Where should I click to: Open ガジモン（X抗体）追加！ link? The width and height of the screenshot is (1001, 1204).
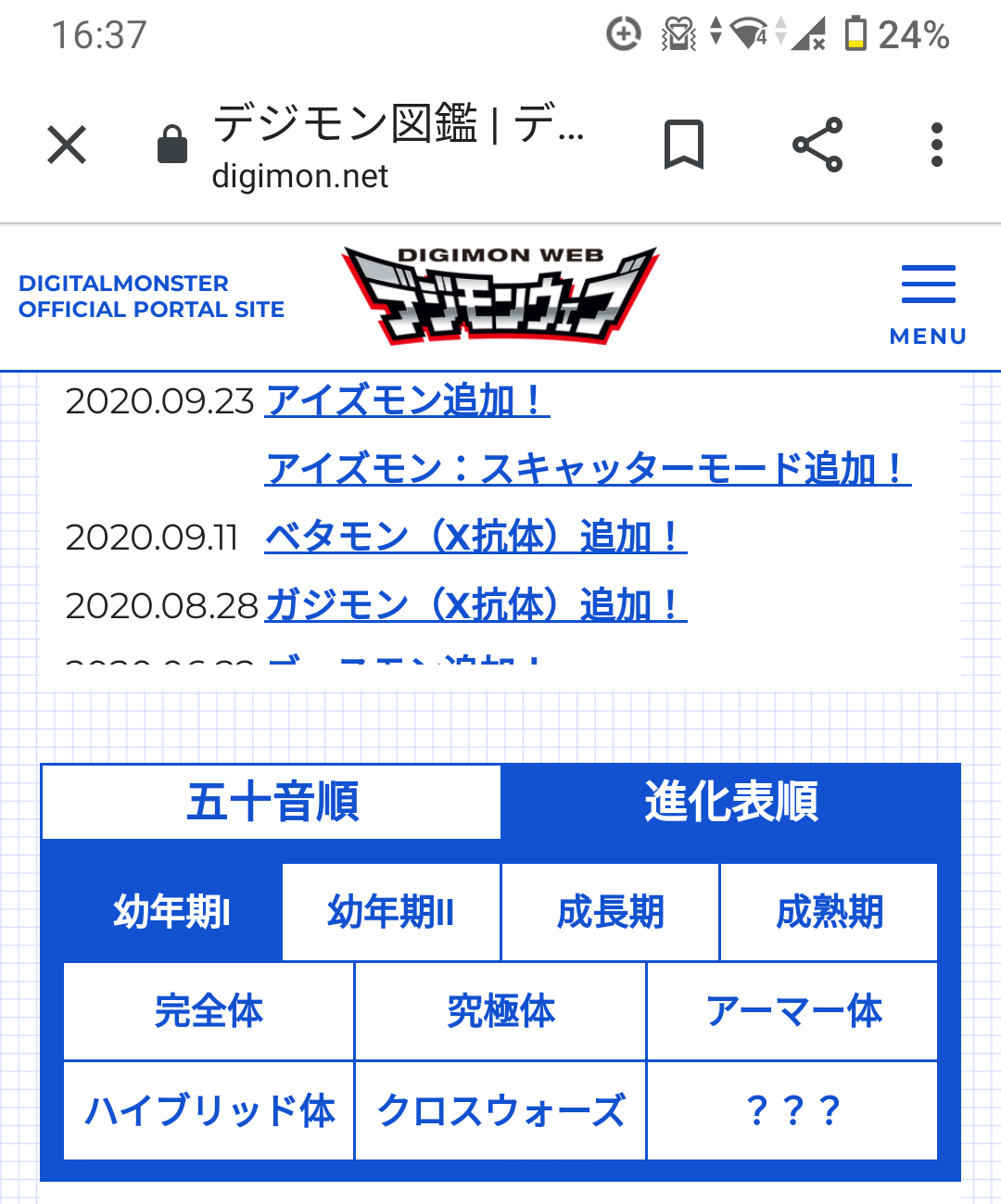click(x=475, y=605)
